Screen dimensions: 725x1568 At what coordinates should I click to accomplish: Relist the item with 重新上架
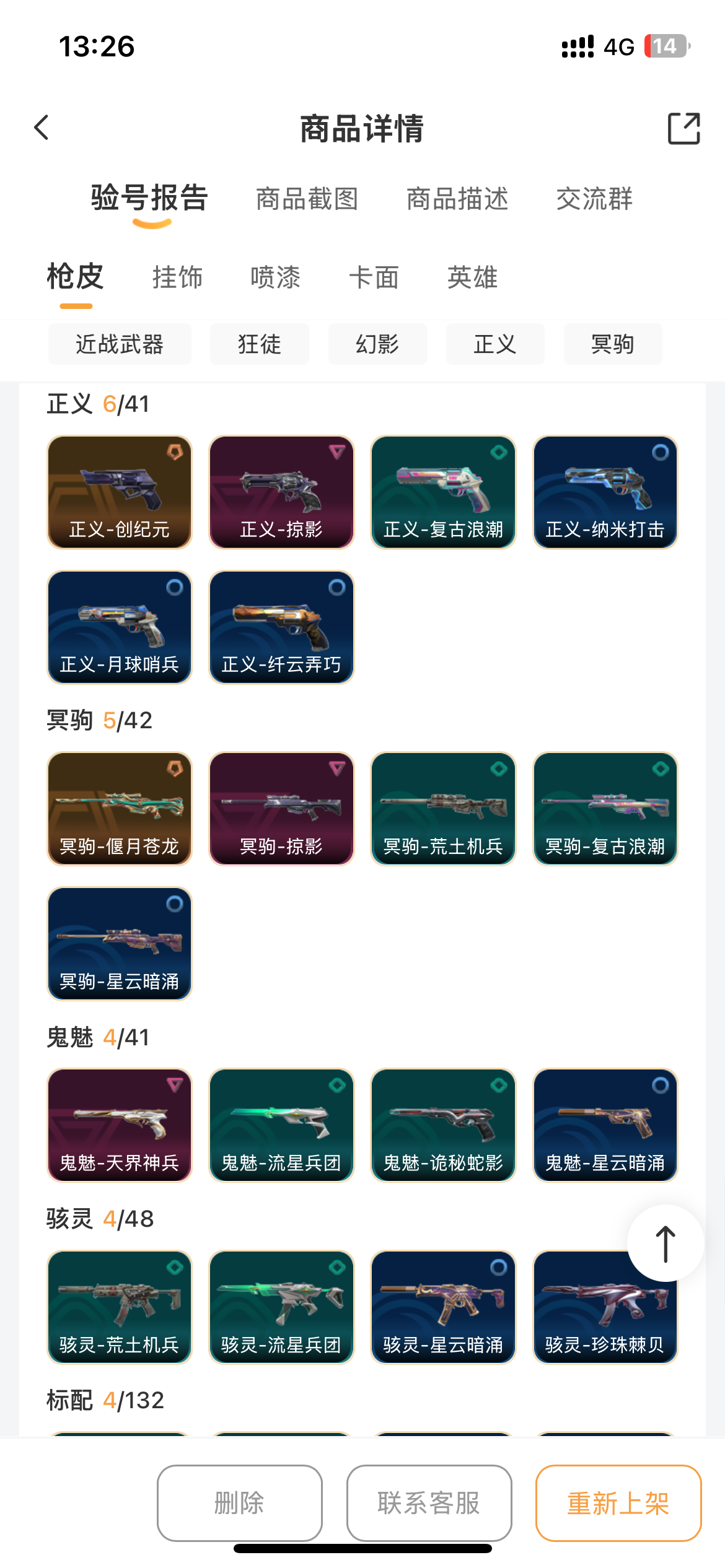(618, 1503)
